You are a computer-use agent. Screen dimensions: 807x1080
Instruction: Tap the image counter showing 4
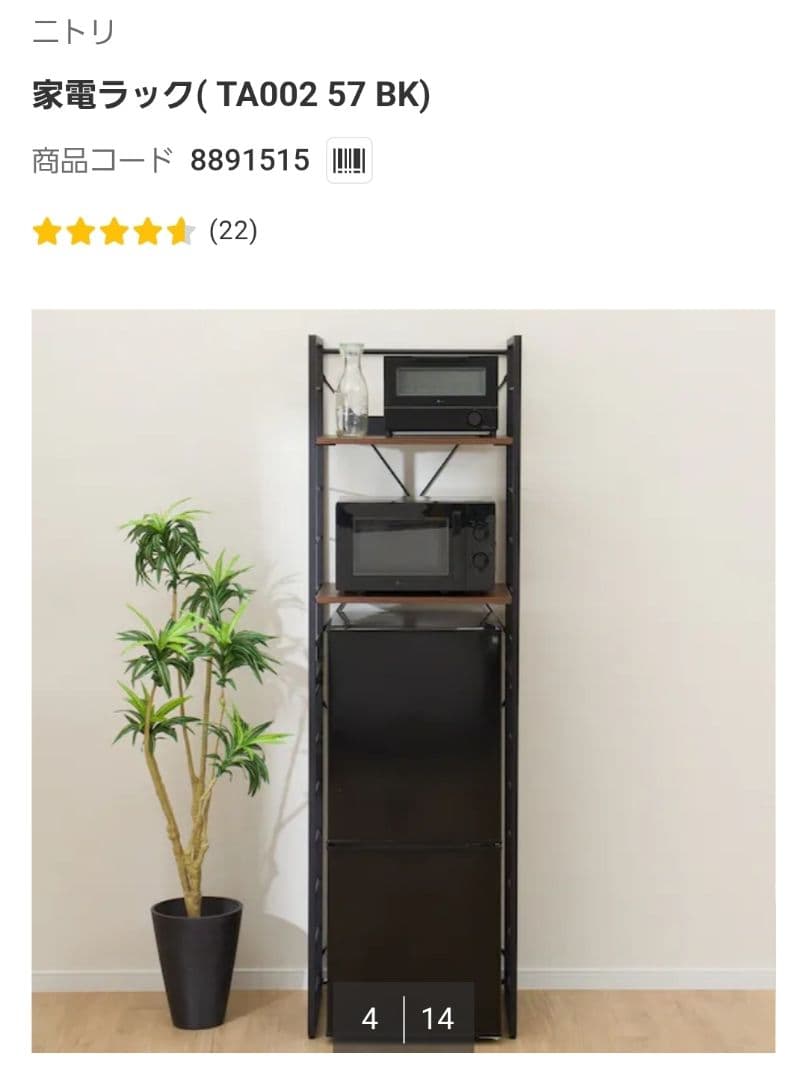(x=368, y=1017)
